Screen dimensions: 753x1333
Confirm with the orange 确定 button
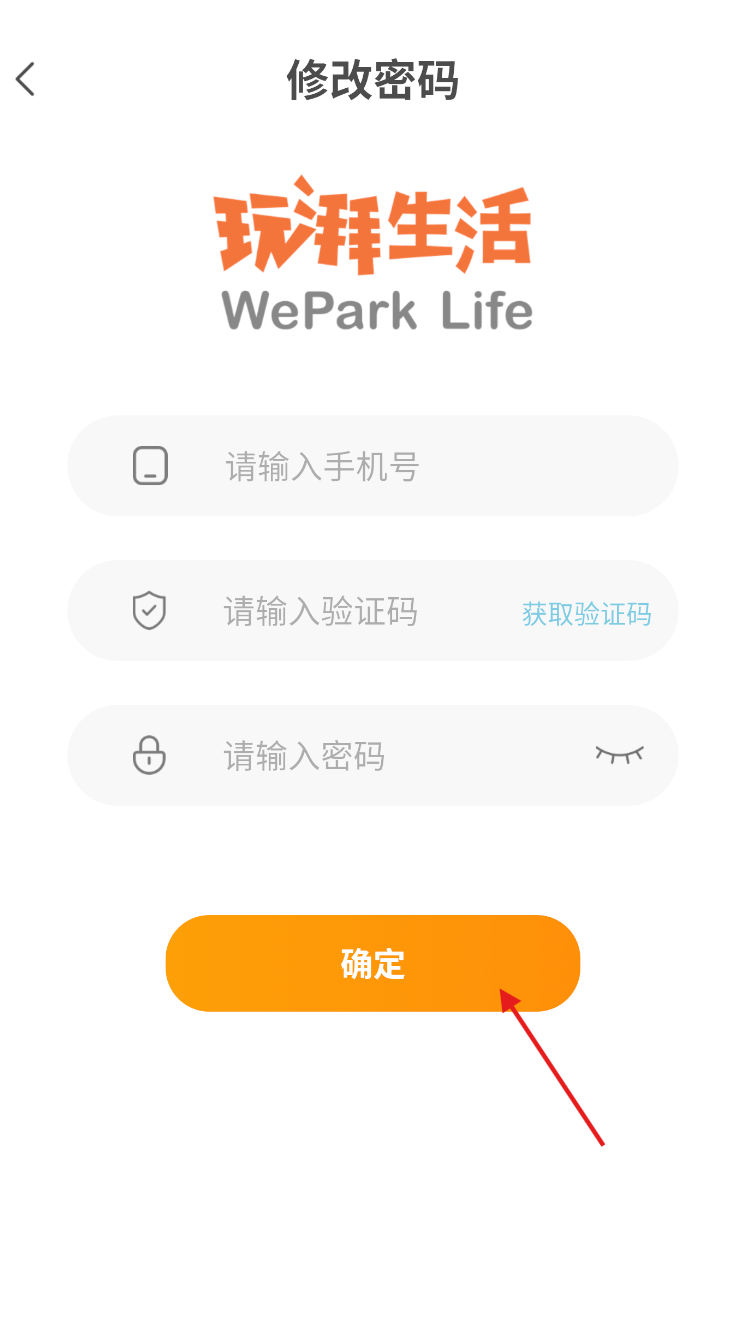[372, 964]
